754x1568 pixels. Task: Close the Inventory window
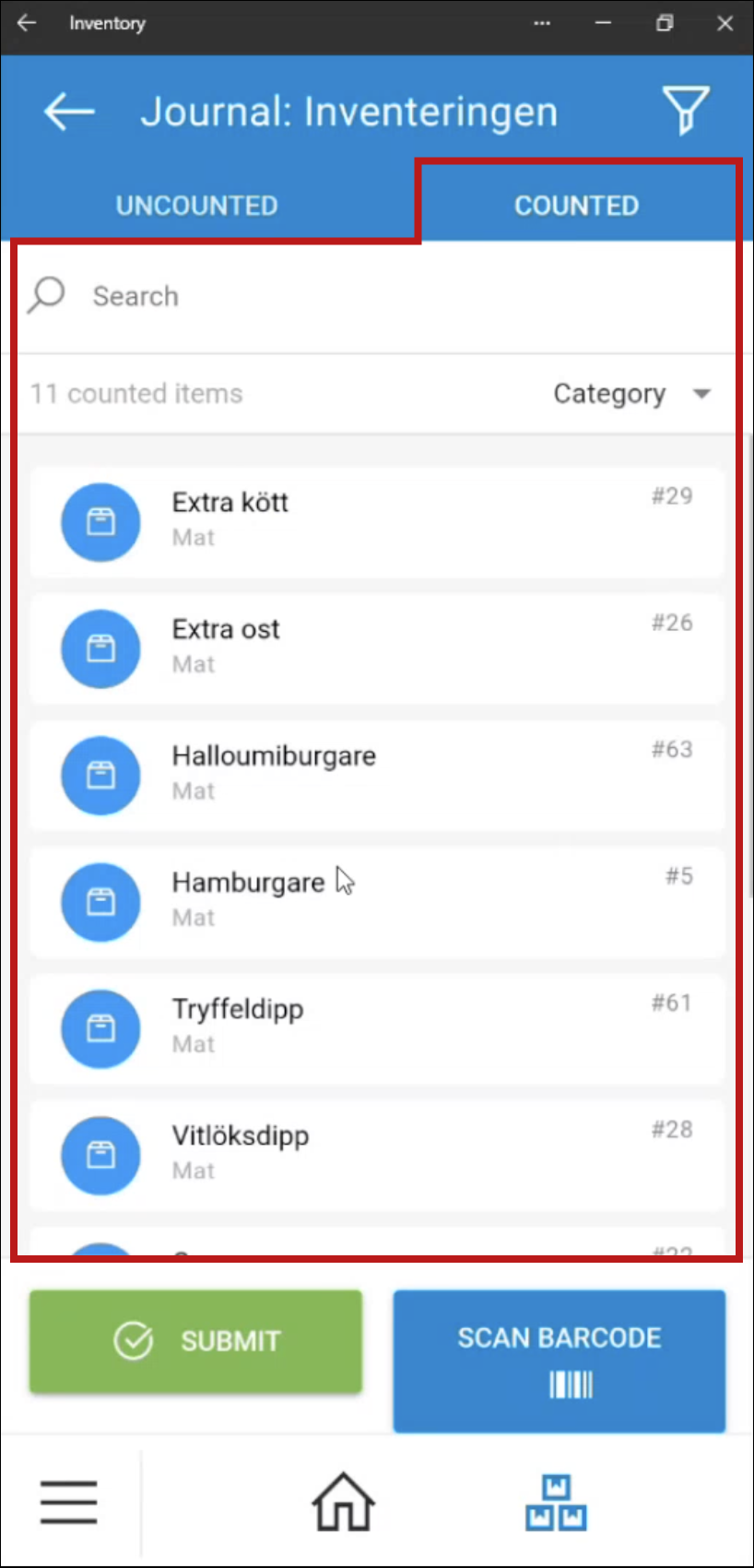[725, 23]
